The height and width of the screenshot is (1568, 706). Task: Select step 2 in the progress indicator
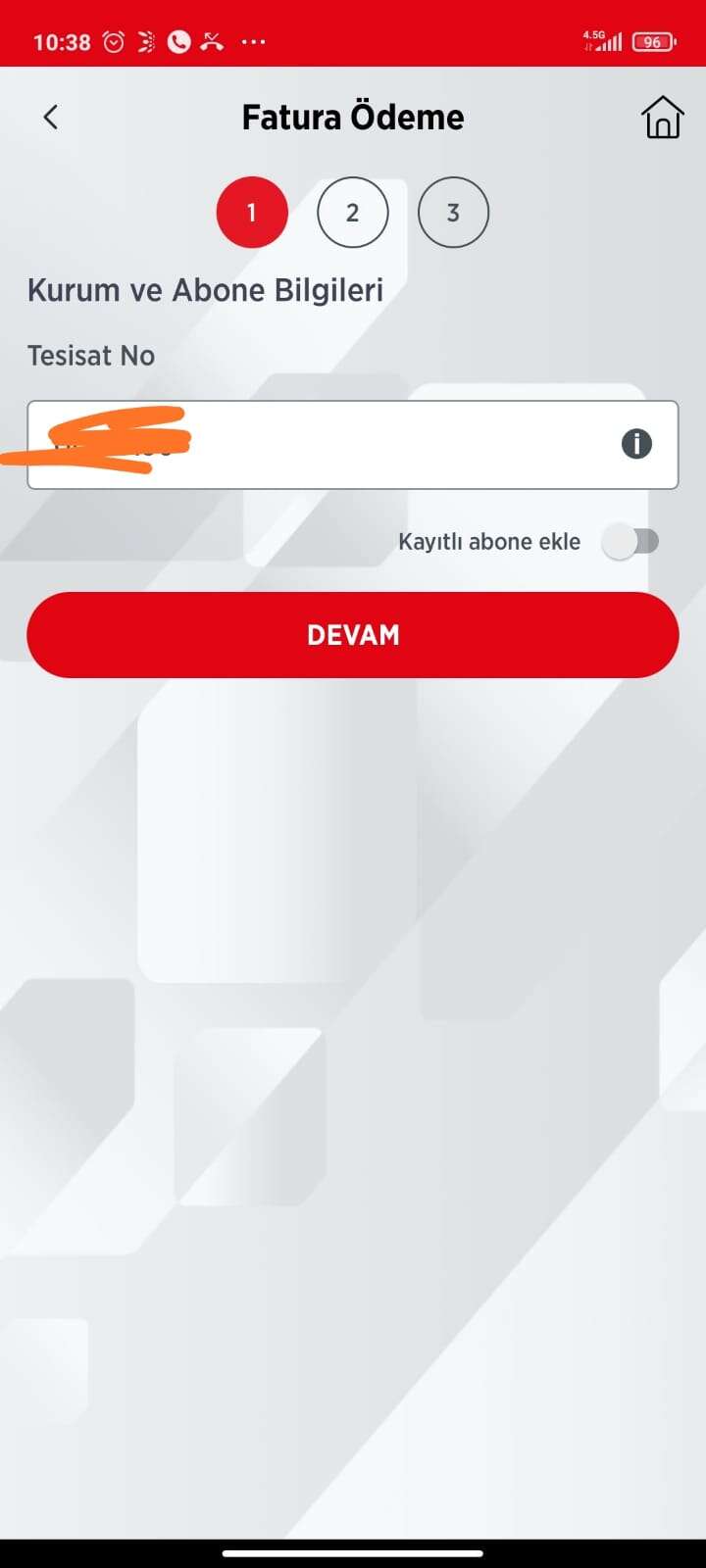tap(353, 213)
